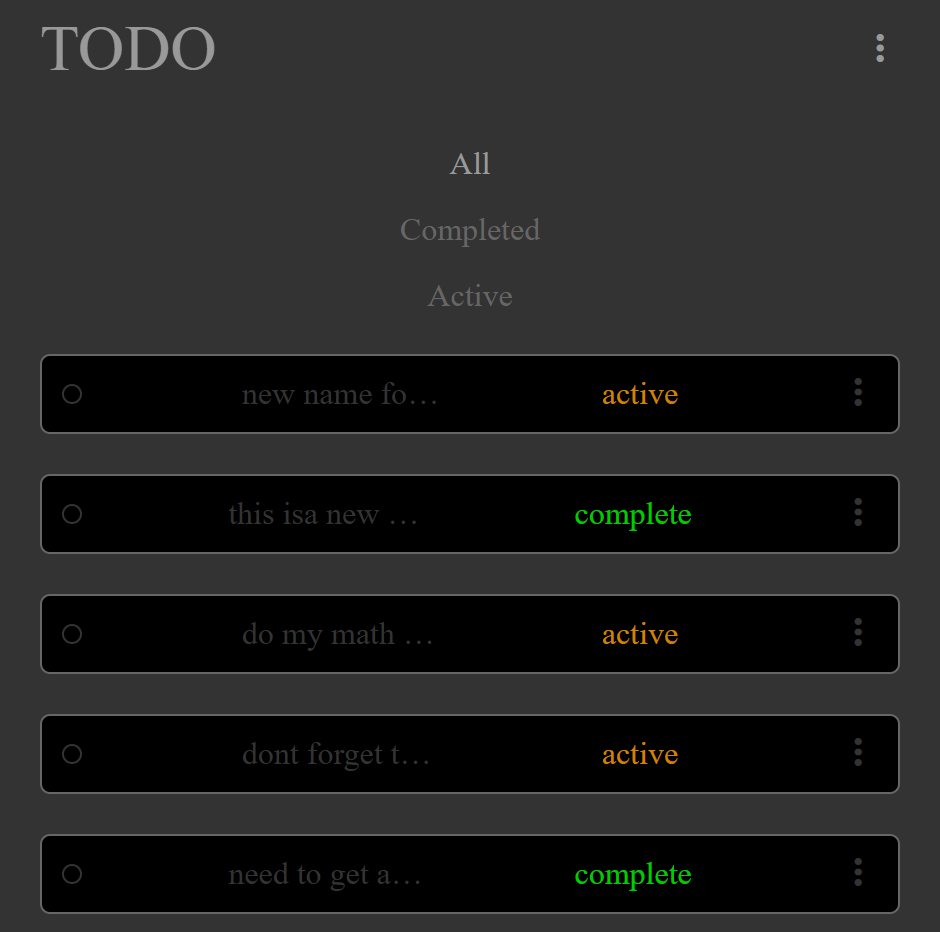Open the overflow menu beside TODO title

click(880, 48)
